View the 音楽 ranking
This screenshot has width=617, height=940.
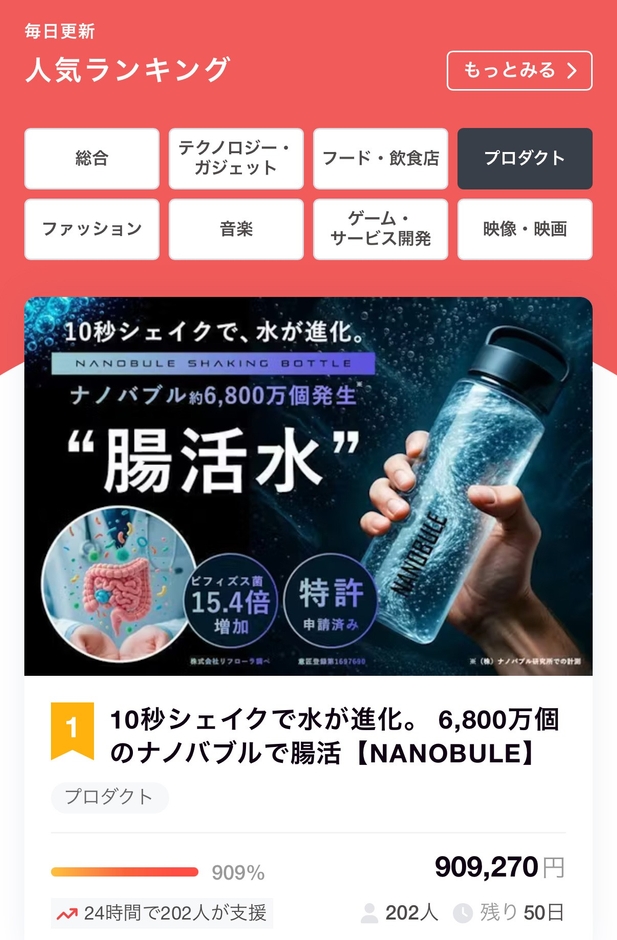point(236,229)
